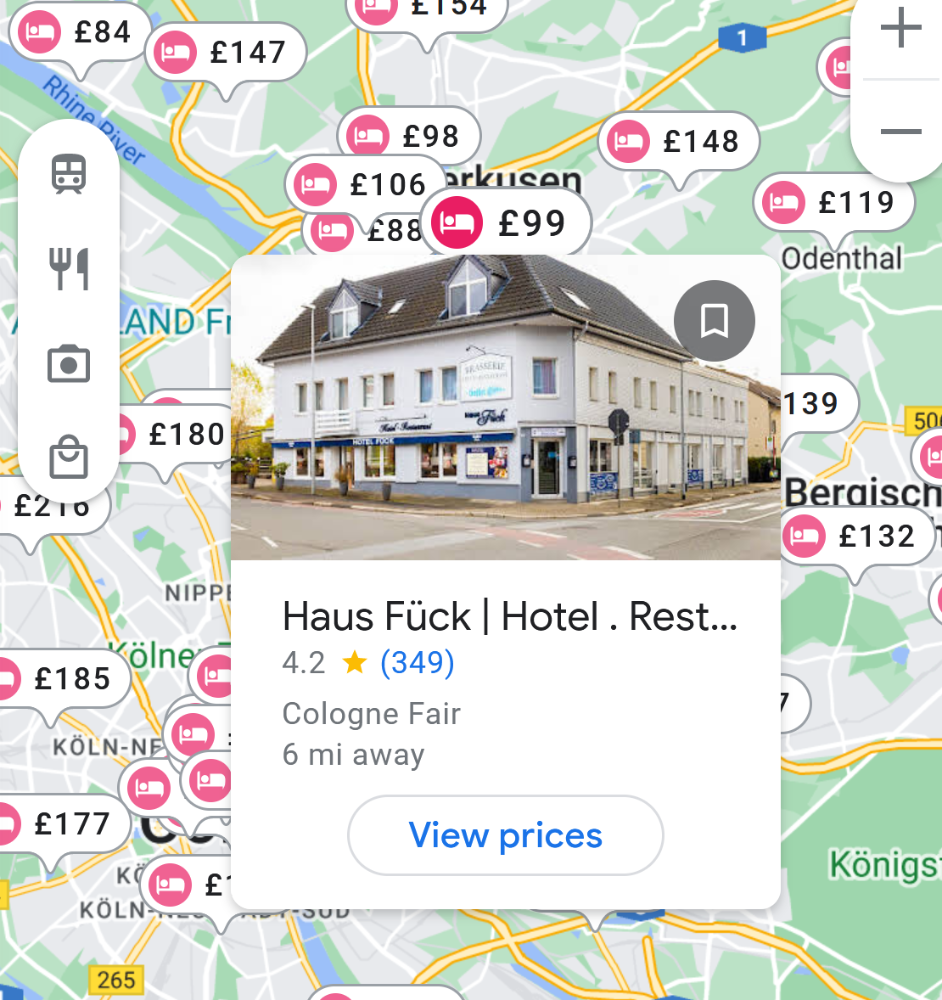Zoom out of the map
This screenshot has width=942, height=1000.
(900, 131)
